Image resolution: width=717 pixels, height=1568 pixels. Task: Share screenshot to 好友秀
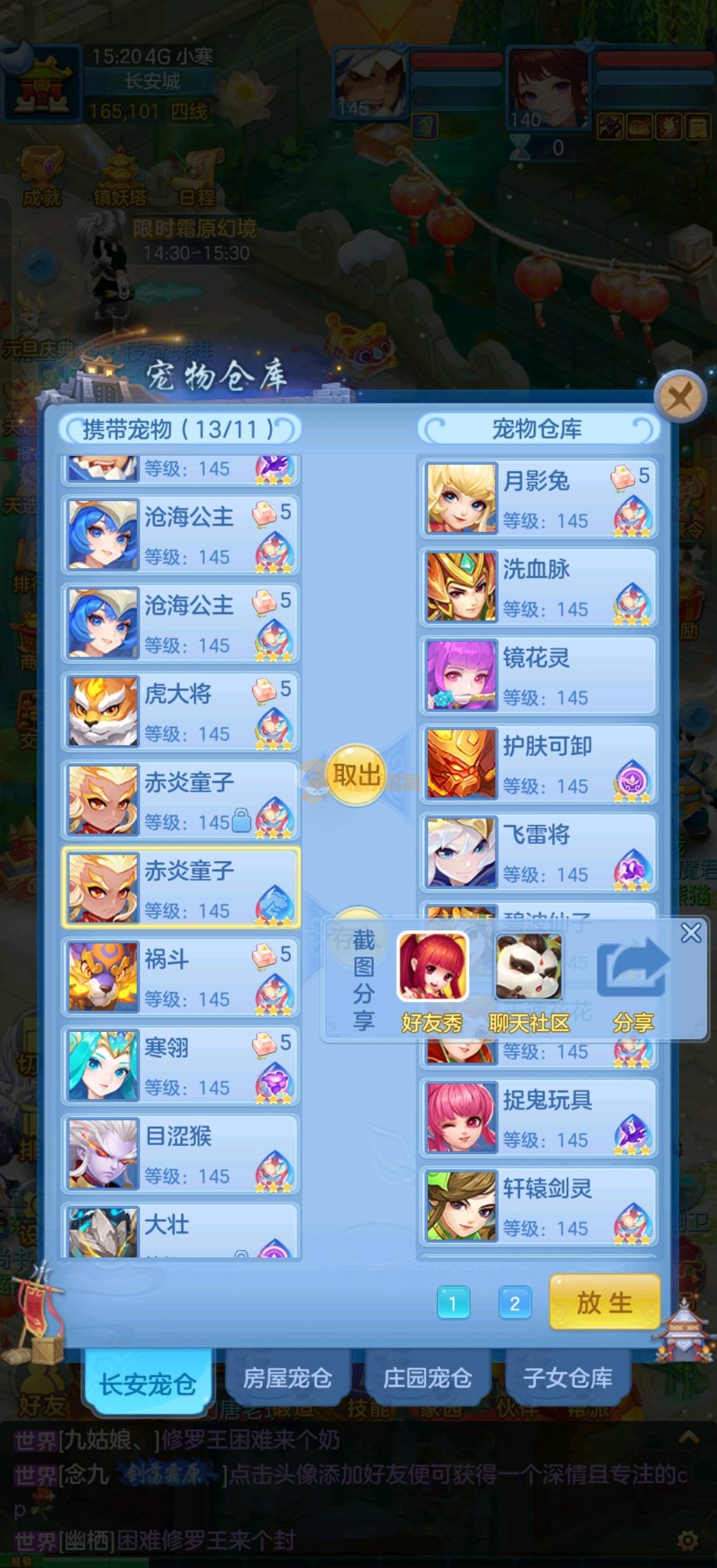(x=432, y=980)
